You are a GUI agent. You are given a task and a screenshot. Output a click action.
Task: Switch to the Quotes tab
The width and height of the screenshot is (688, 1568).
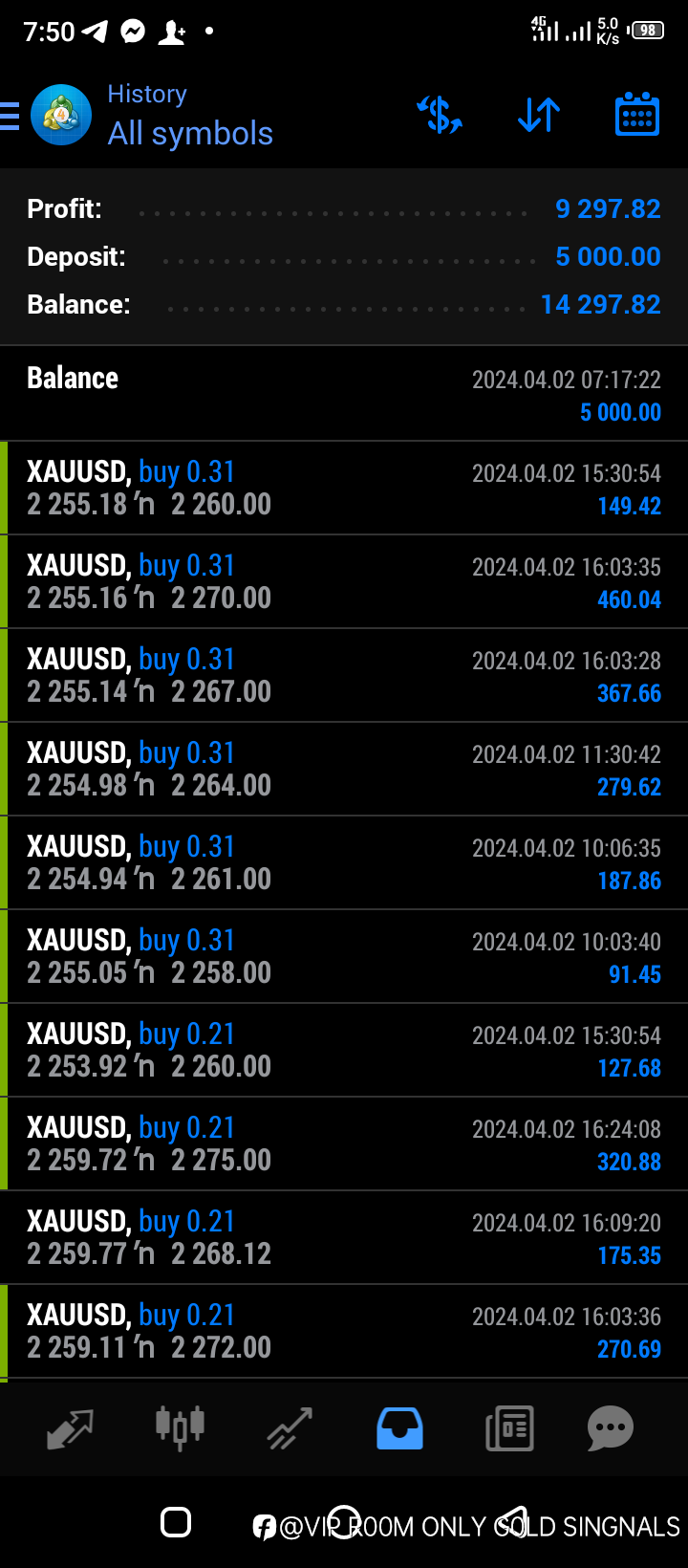click(x=71, y=1428)
